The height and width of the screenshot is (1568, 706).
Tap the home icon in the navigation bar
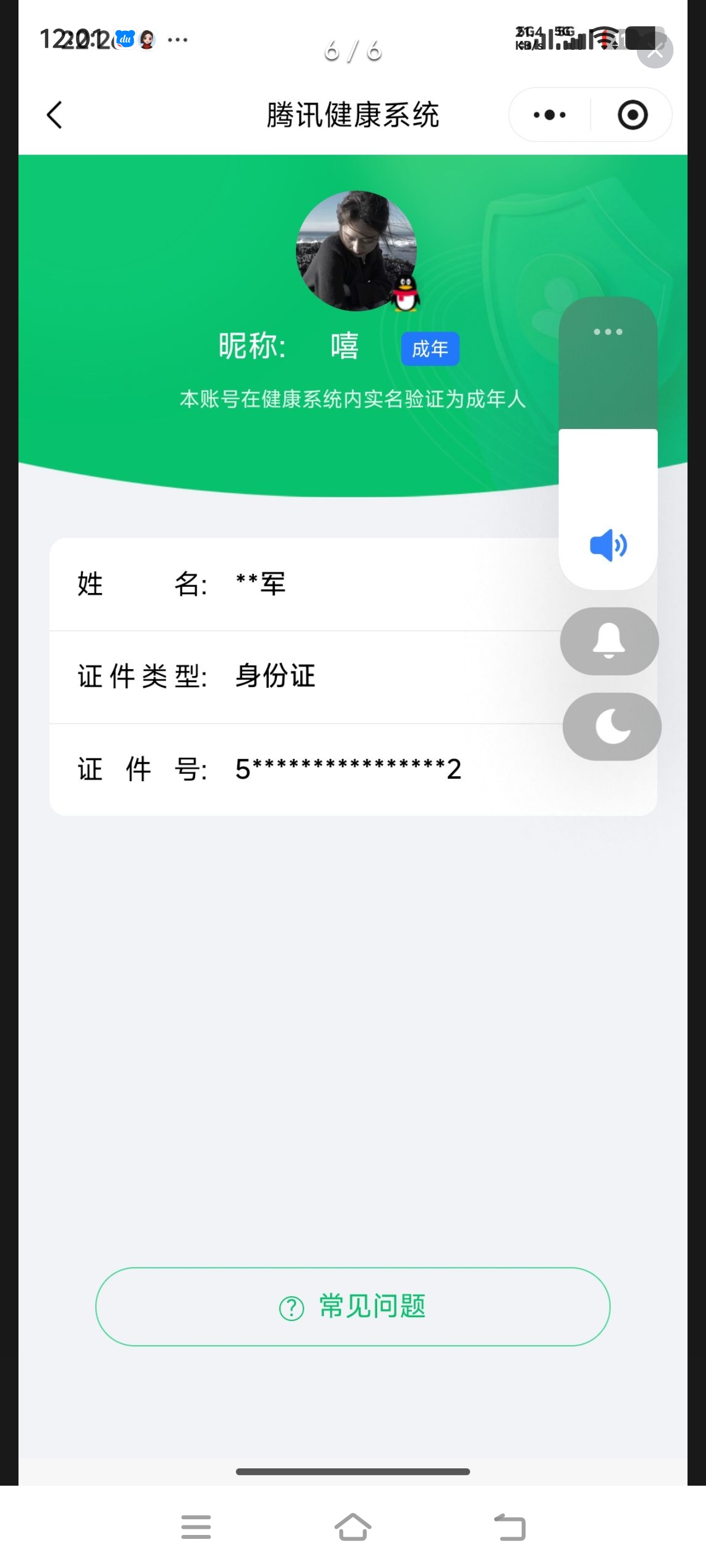(x=354, y=1527)
